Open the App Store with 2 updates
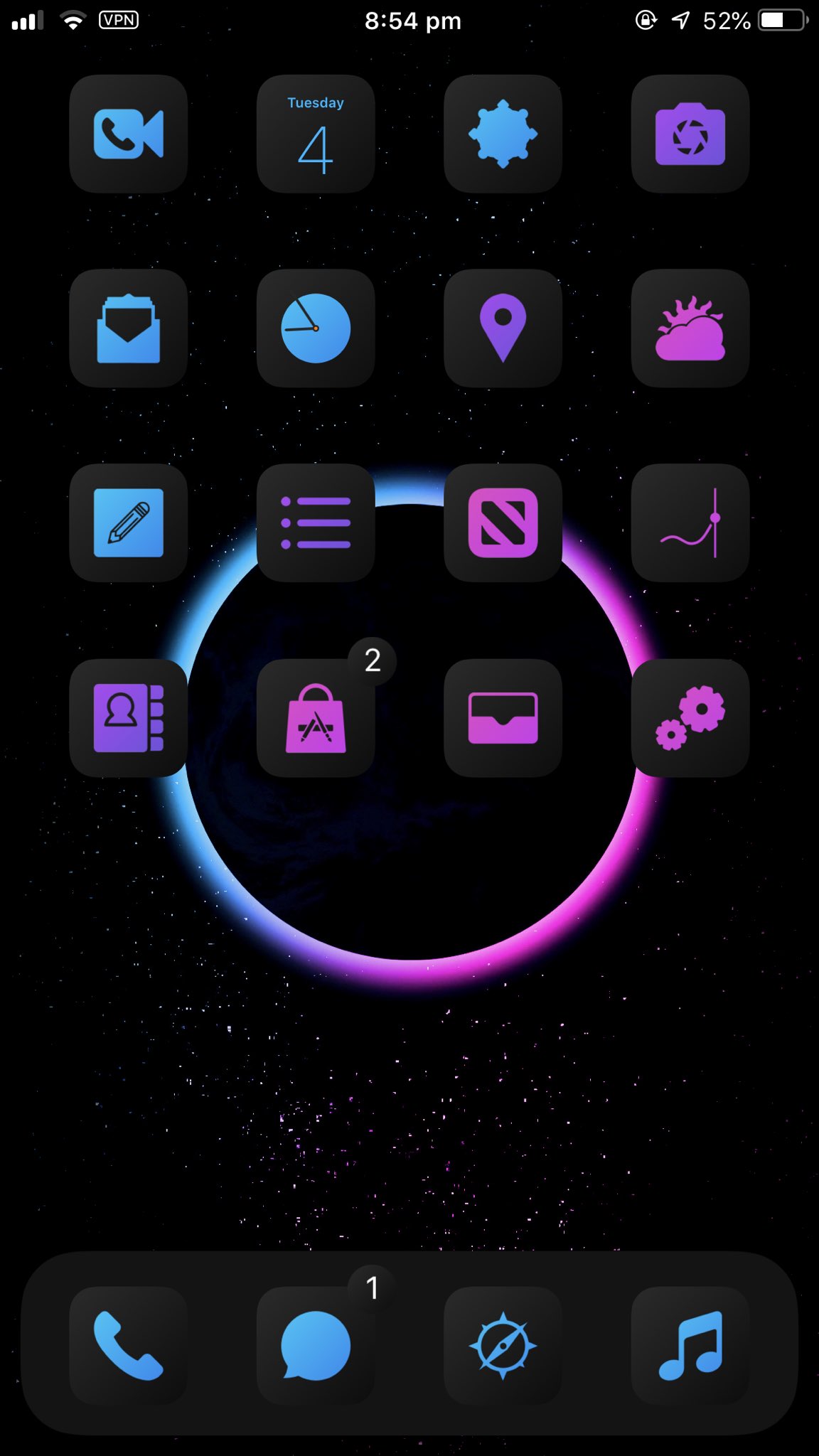The width and height of the screenshot is (819, 1456). [316, 718]
